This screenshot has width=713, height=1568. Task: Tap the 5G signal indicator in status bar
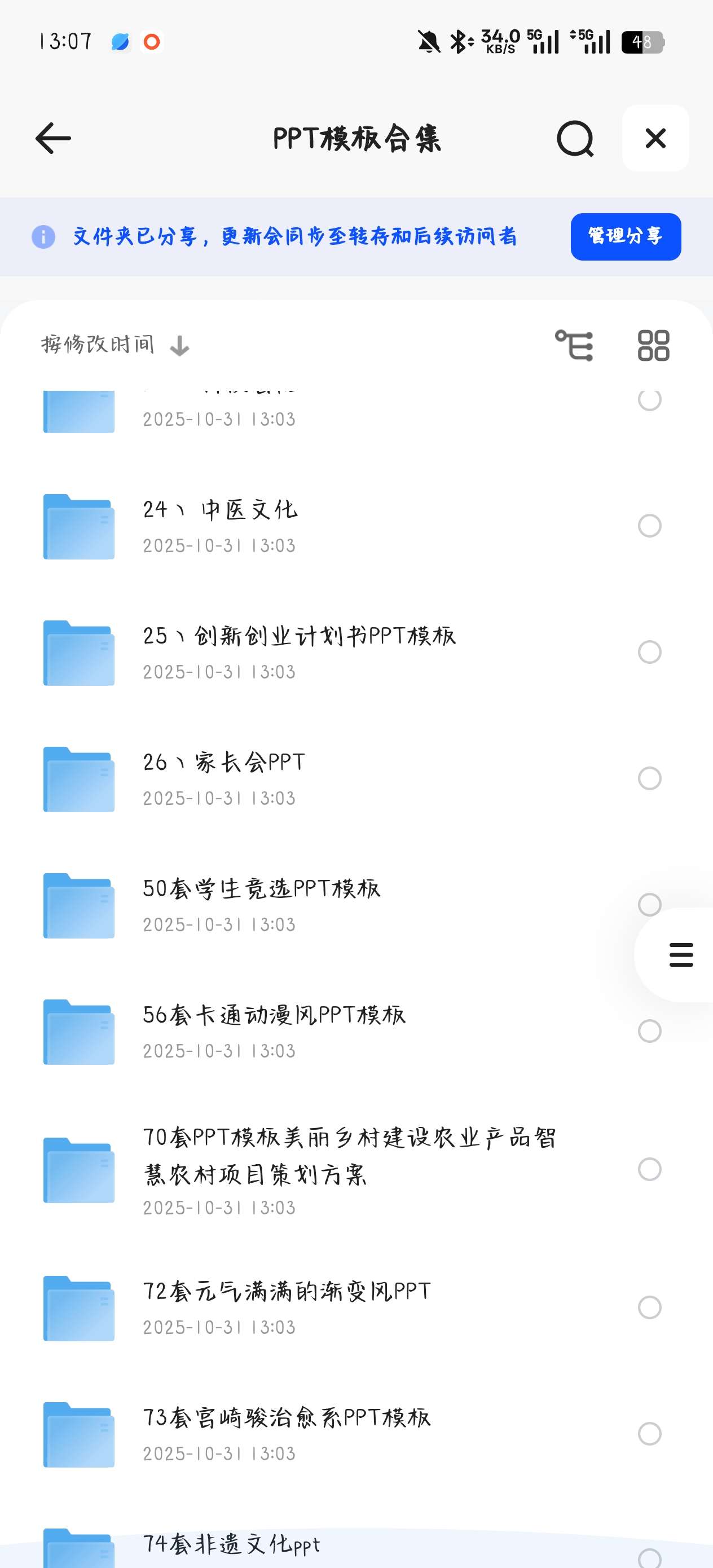tap(544, 41)
